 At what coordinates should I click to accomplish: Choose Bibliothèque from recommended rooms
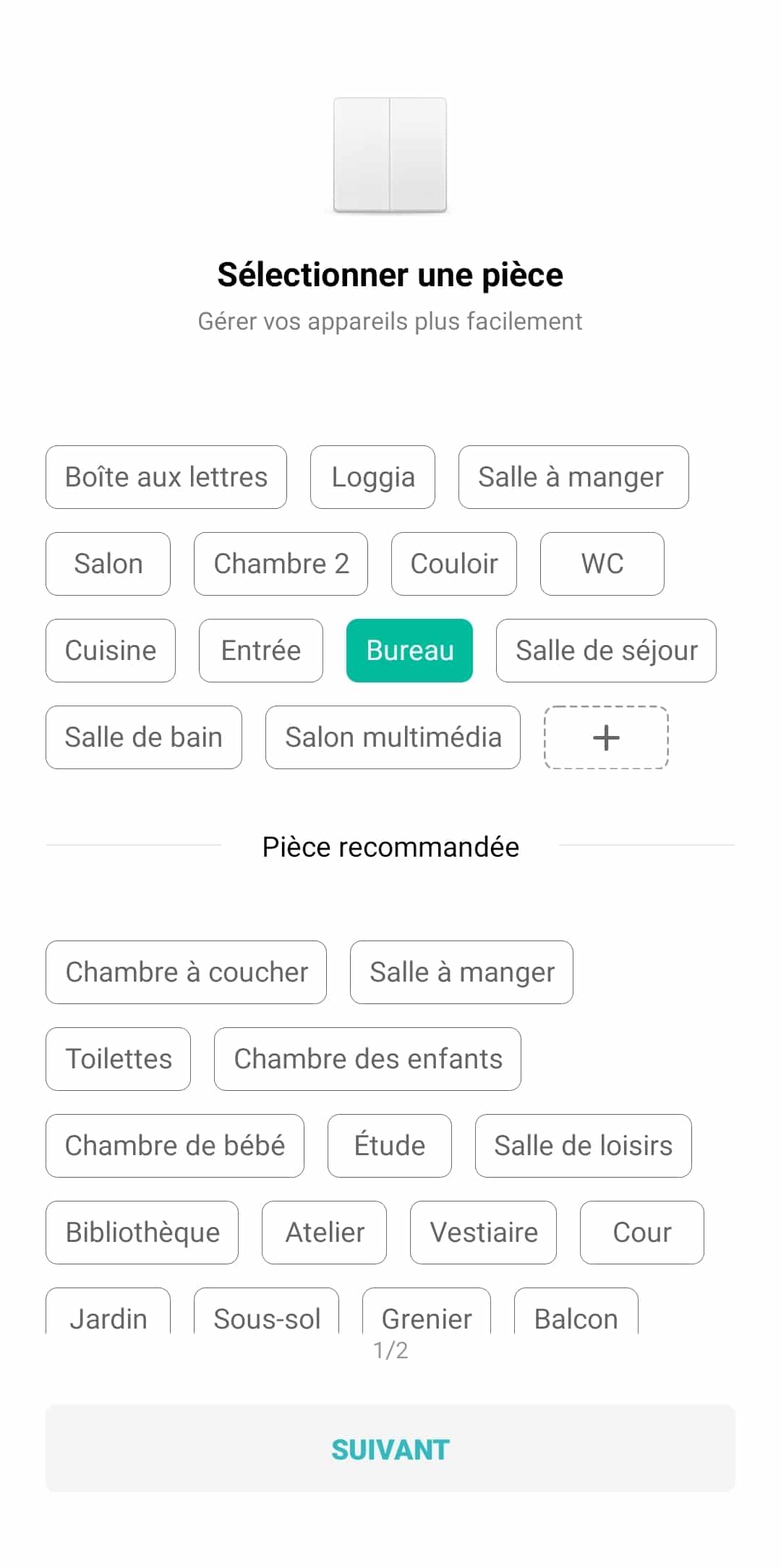pos(142,1233)
